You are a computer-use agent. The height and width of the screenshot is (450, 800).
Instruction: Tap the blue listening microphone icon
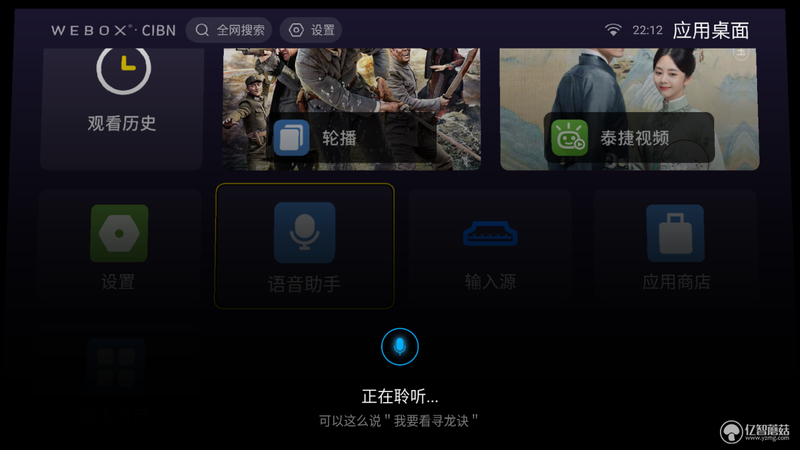[x=400, y=347]
